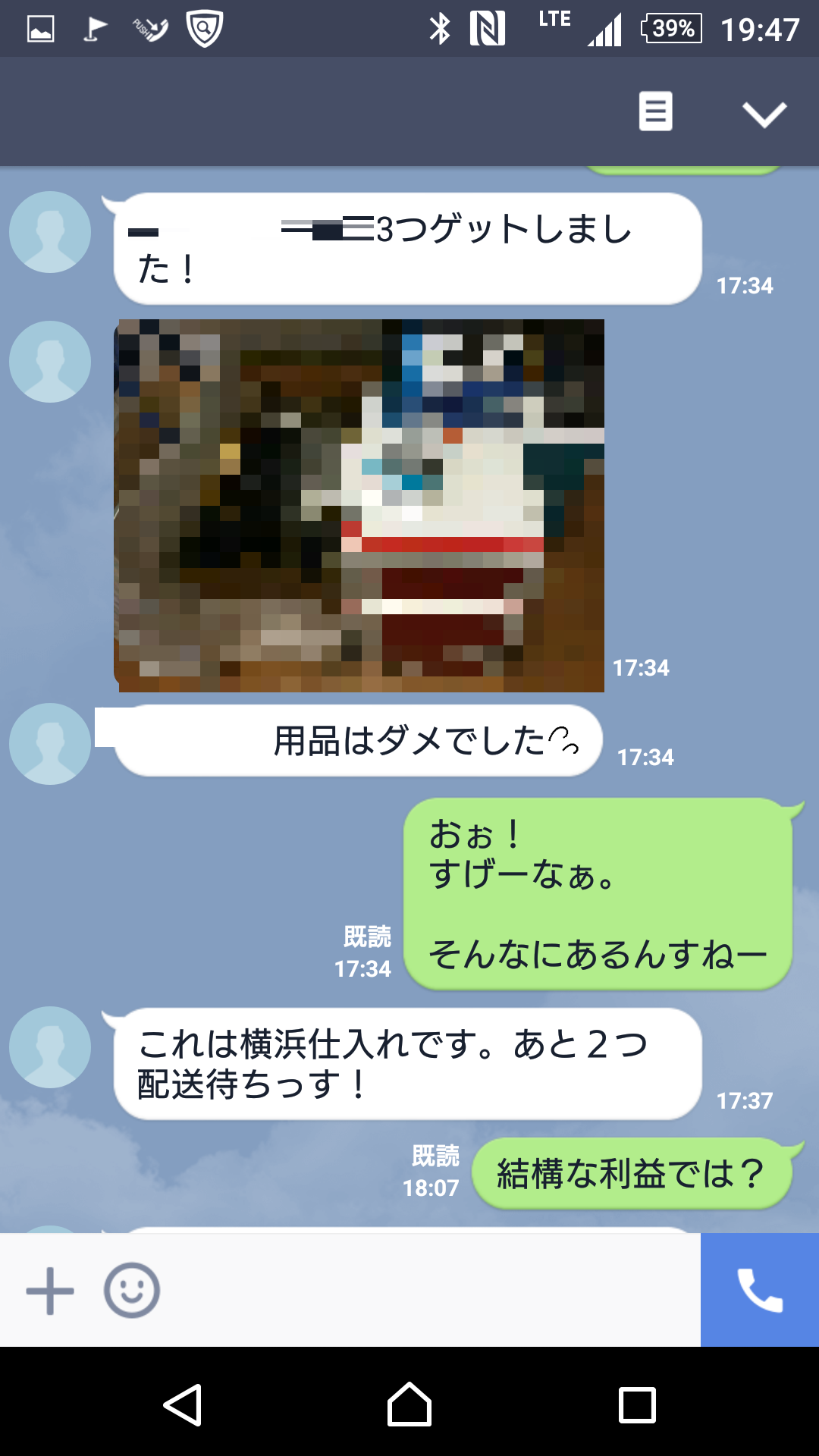Go back using the system back button

183,1405
